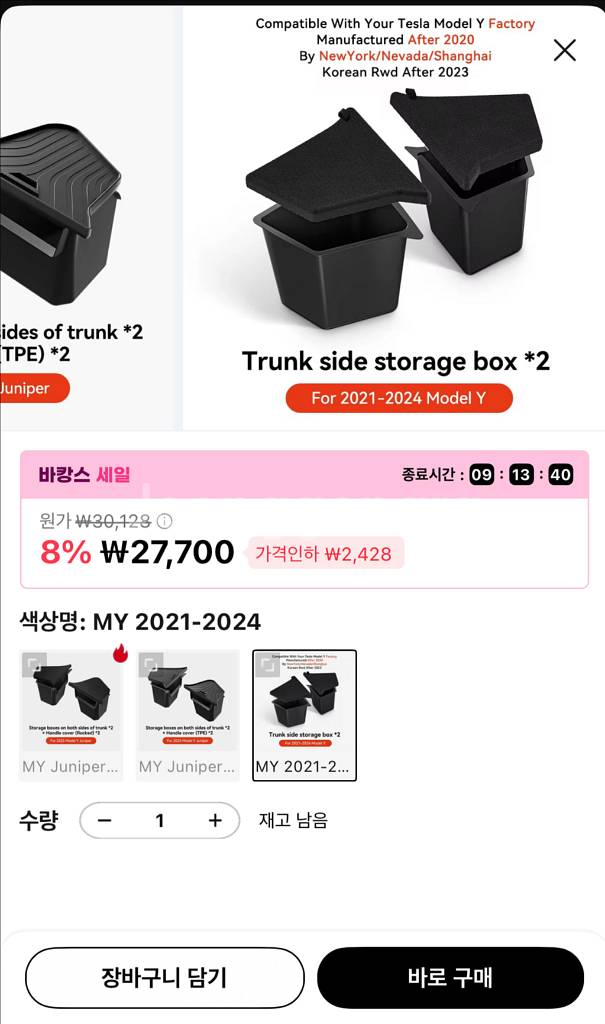The height and width of the screenshot is (1024, 605).
Task: Tap 바로 구매 to buy now
Action: [x=450, y=977]
